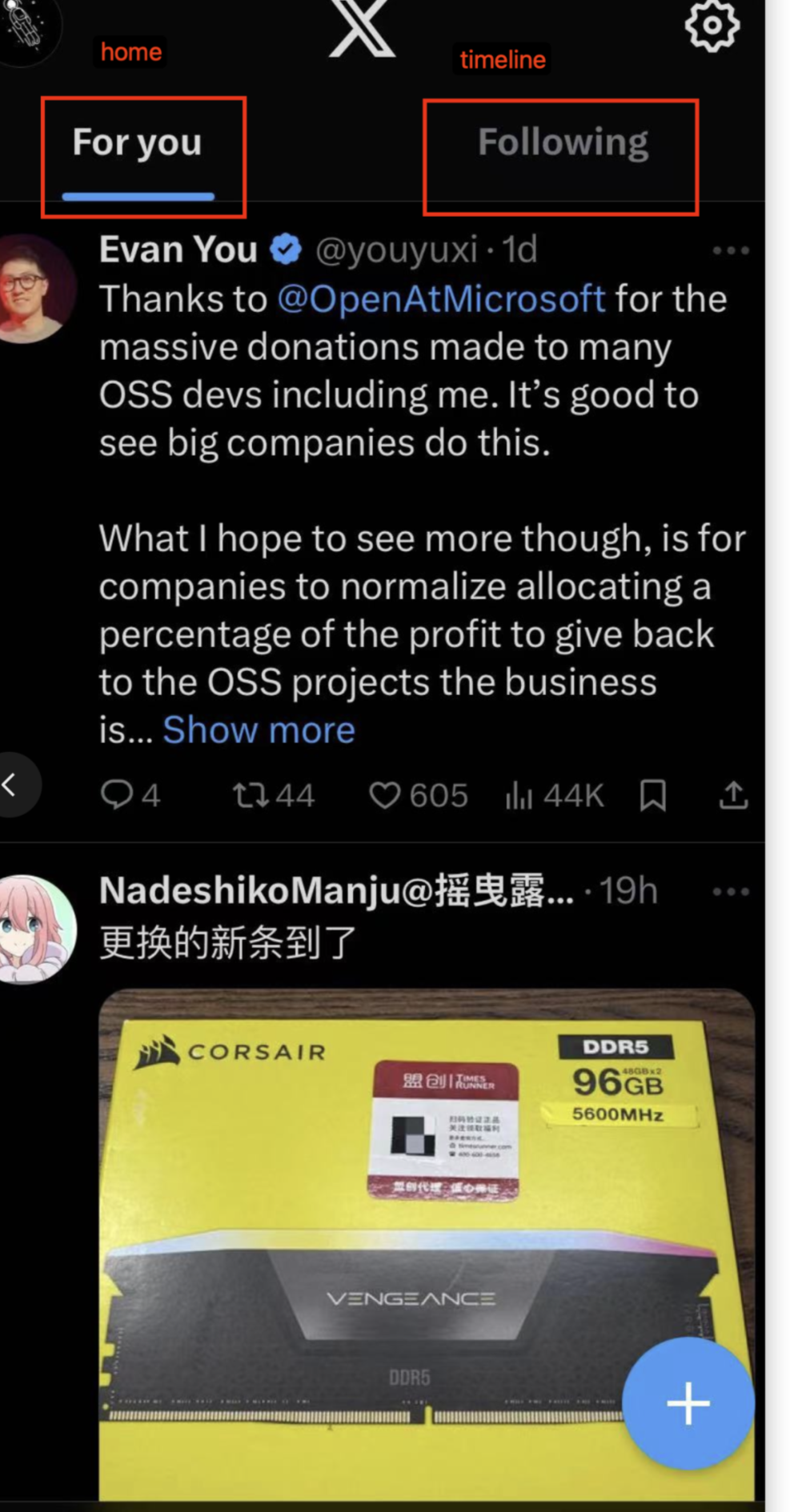The height and width of the screenshot is (1512, 790).
Task: Open overflow menu on NadeshikoManju's post
Action: point(730,892)
